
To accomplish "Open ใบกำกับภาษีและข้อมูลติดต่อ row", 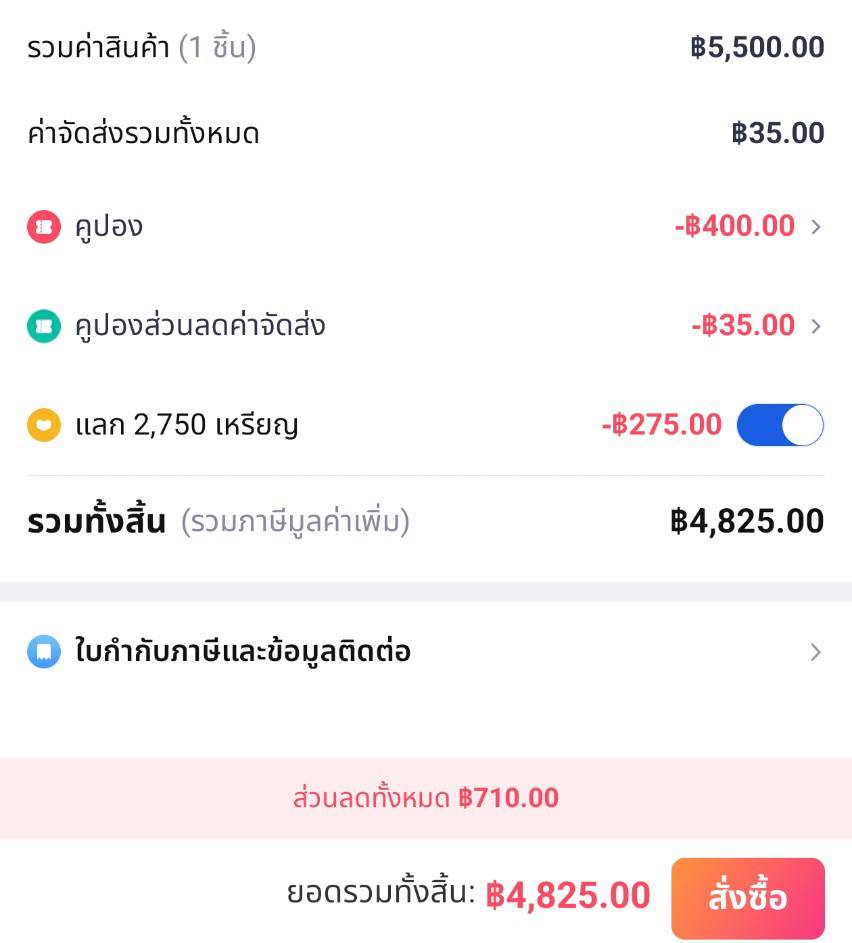I will coord(425,652).
